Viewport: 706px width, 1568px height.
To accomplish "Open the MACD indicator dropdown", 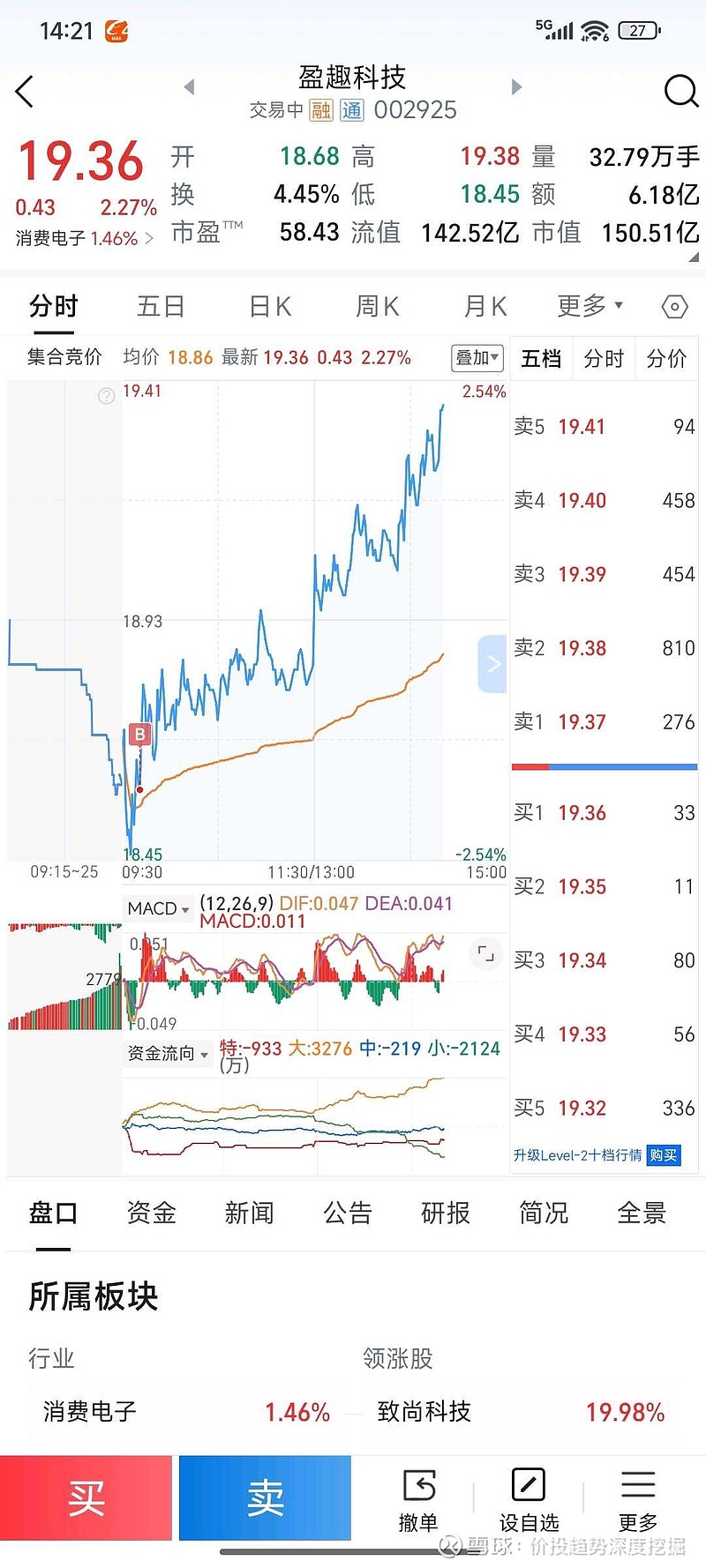I will (158, 908).
